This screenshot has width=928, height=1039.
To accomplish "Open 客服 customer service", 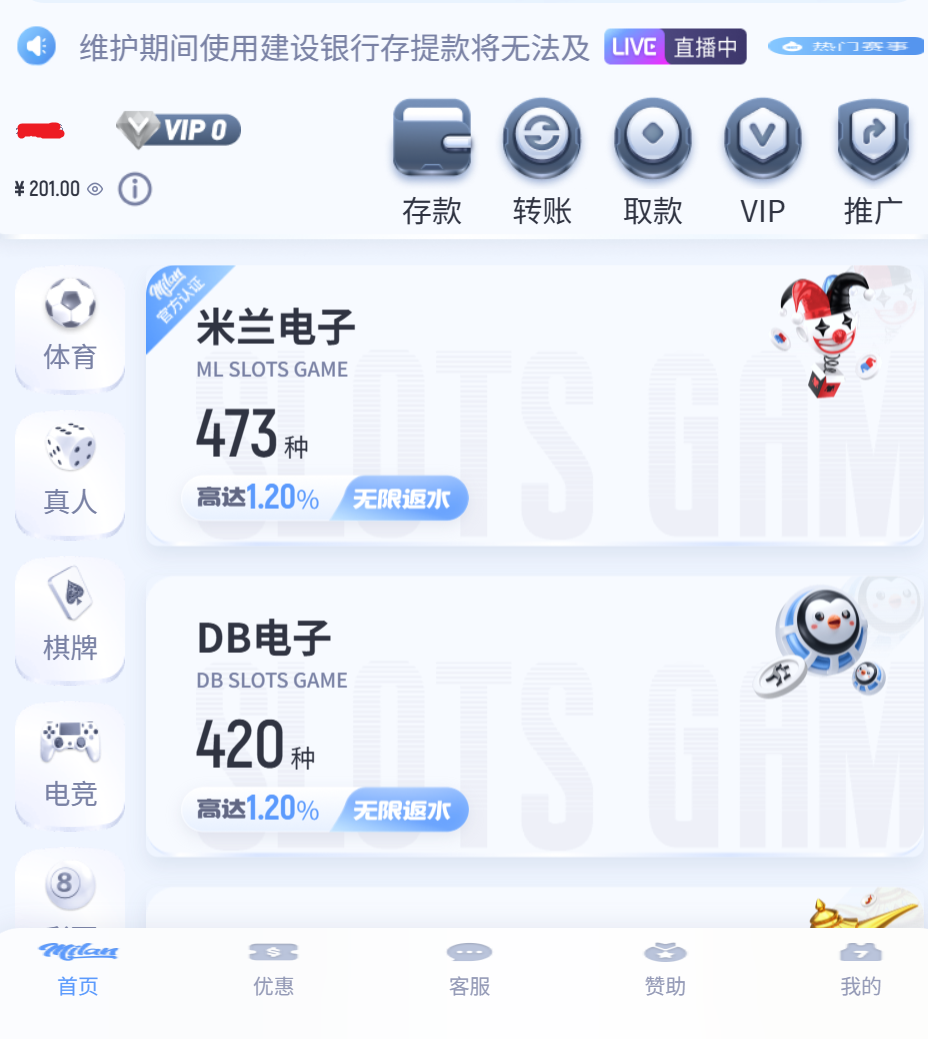I will [x=469, y=965].
